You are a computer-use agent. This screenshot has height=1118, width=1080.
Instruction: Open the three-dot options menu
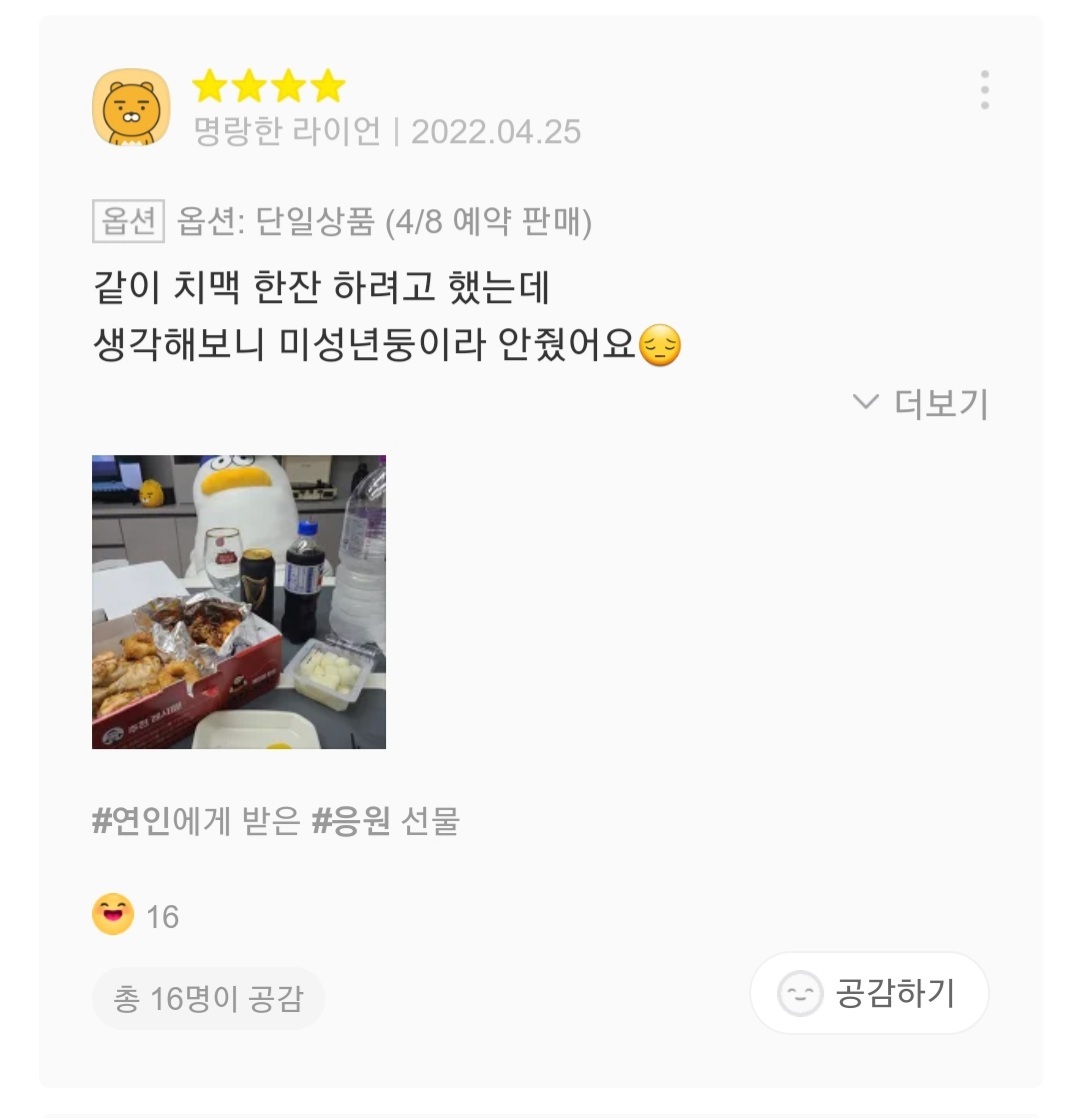pyautogui.click(x=986, y=90)
